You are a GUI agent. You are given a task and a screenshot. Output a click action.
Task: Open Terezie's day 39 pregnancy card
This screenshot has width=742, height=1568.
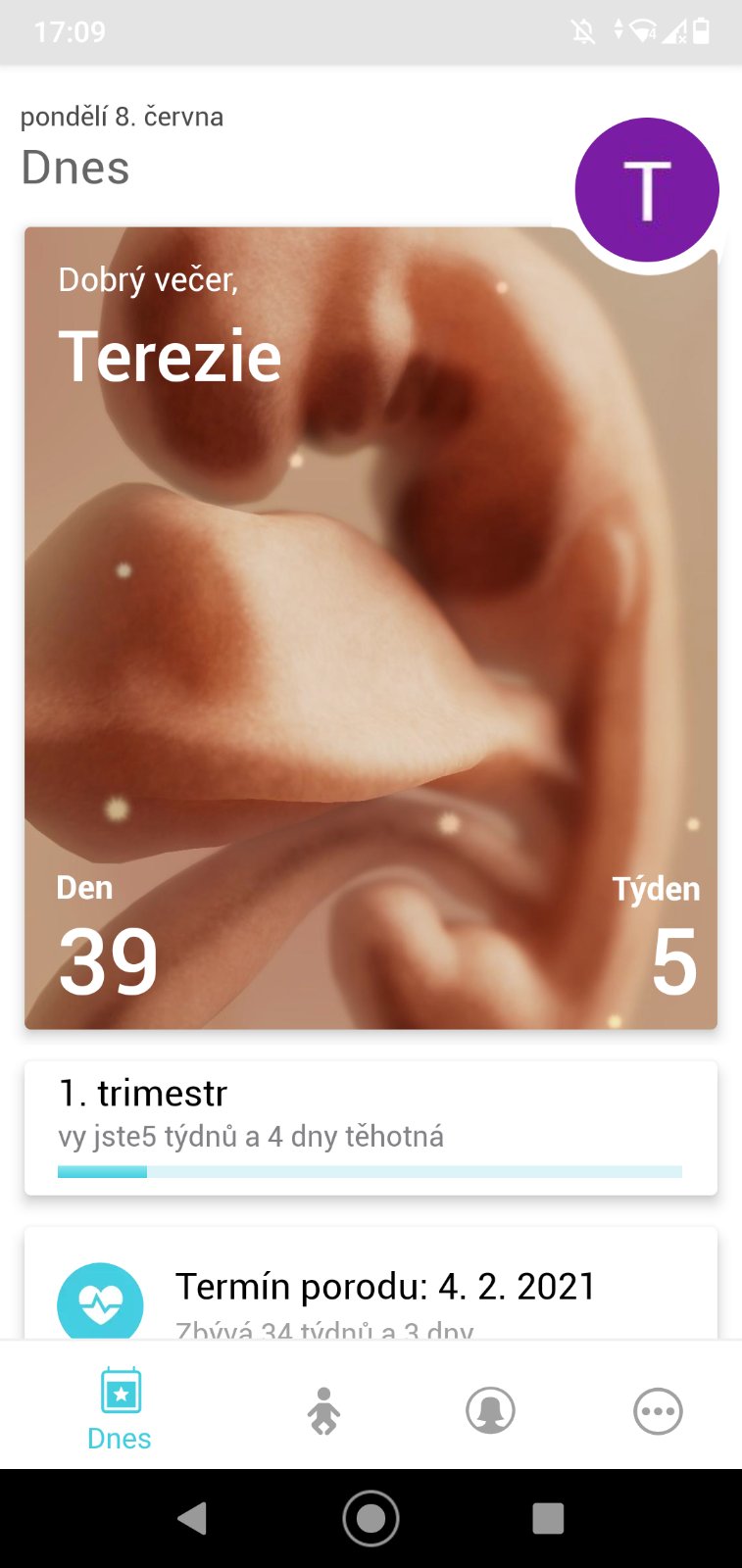pos(371,627)
